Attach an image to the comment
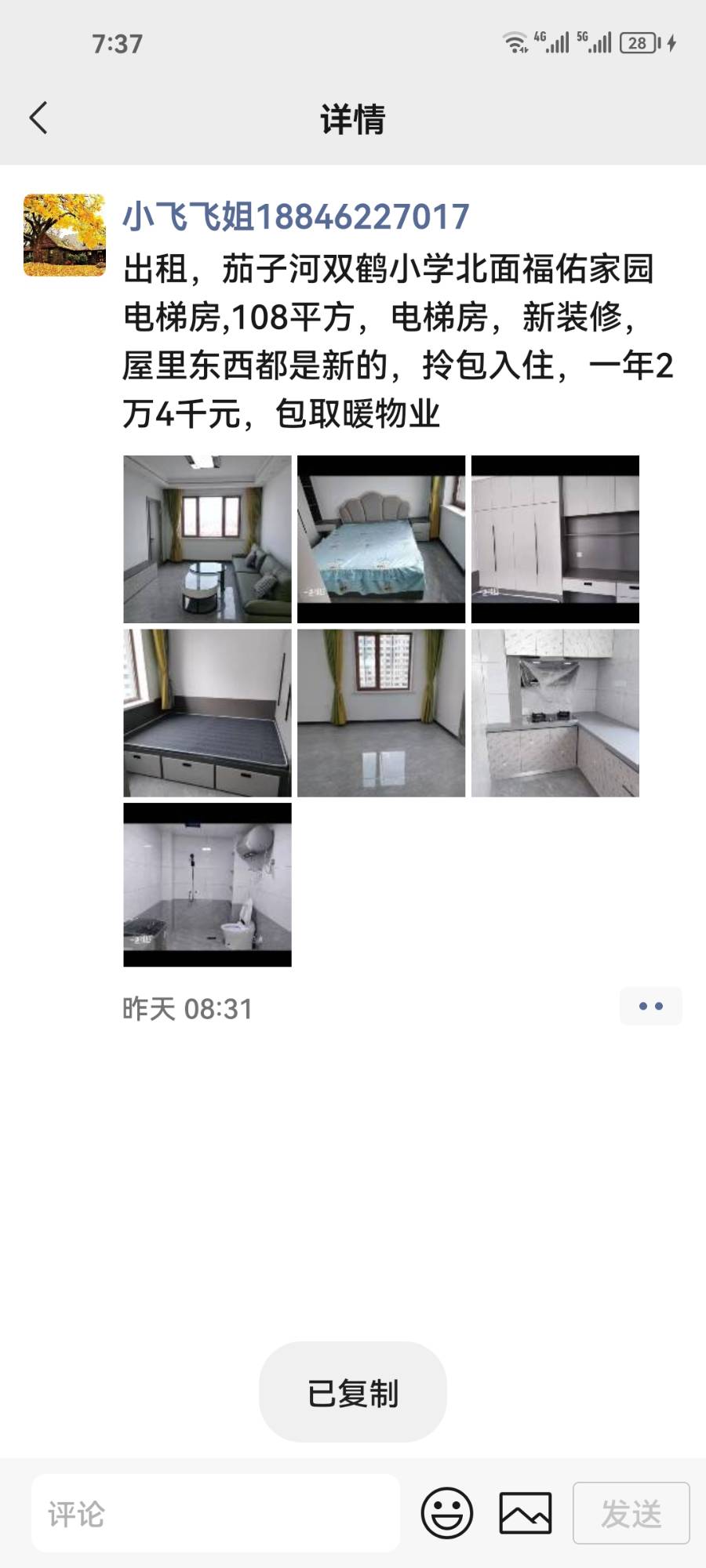The image size is (706, 1568). [x=526, y=1513]
